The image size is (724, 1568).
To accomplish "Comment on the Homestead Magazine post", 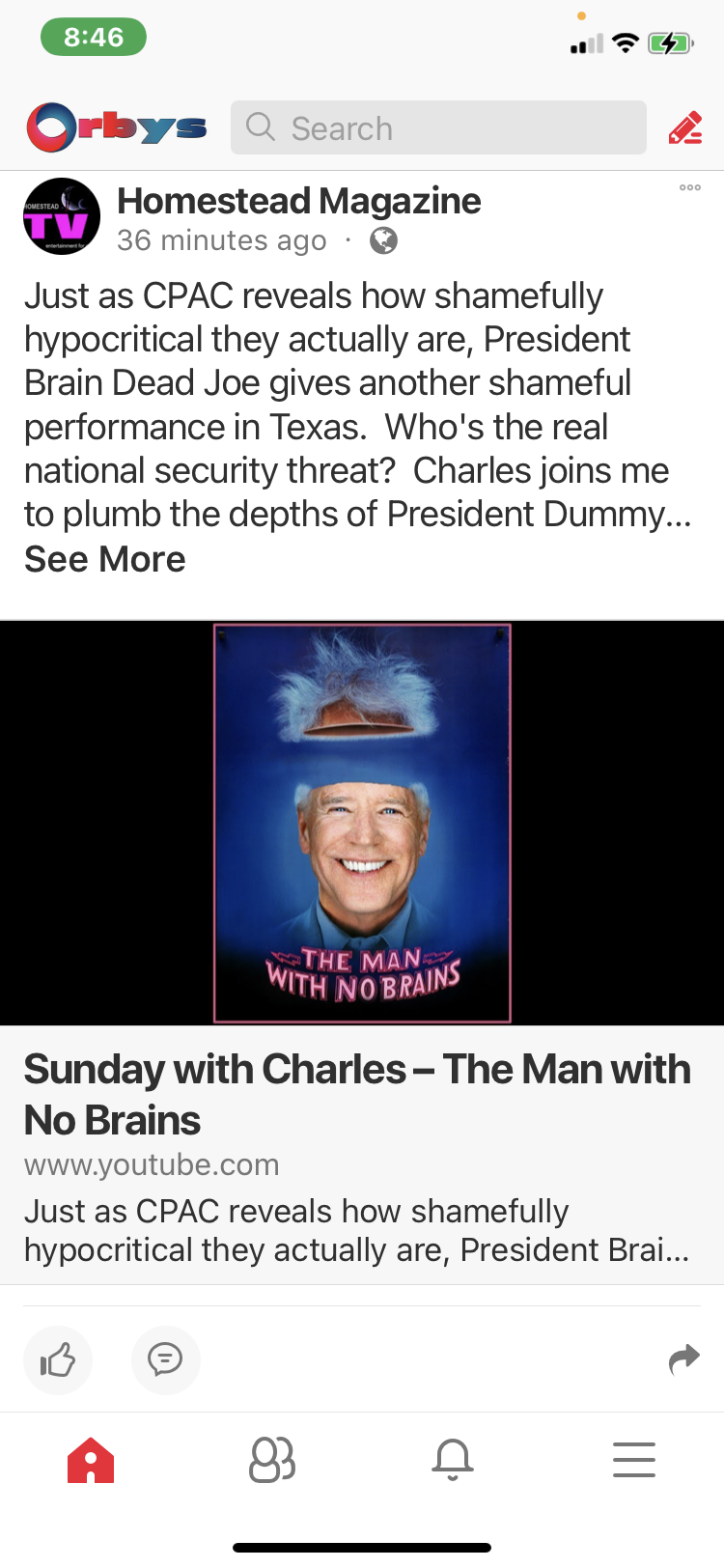I will coord(166,1359).
